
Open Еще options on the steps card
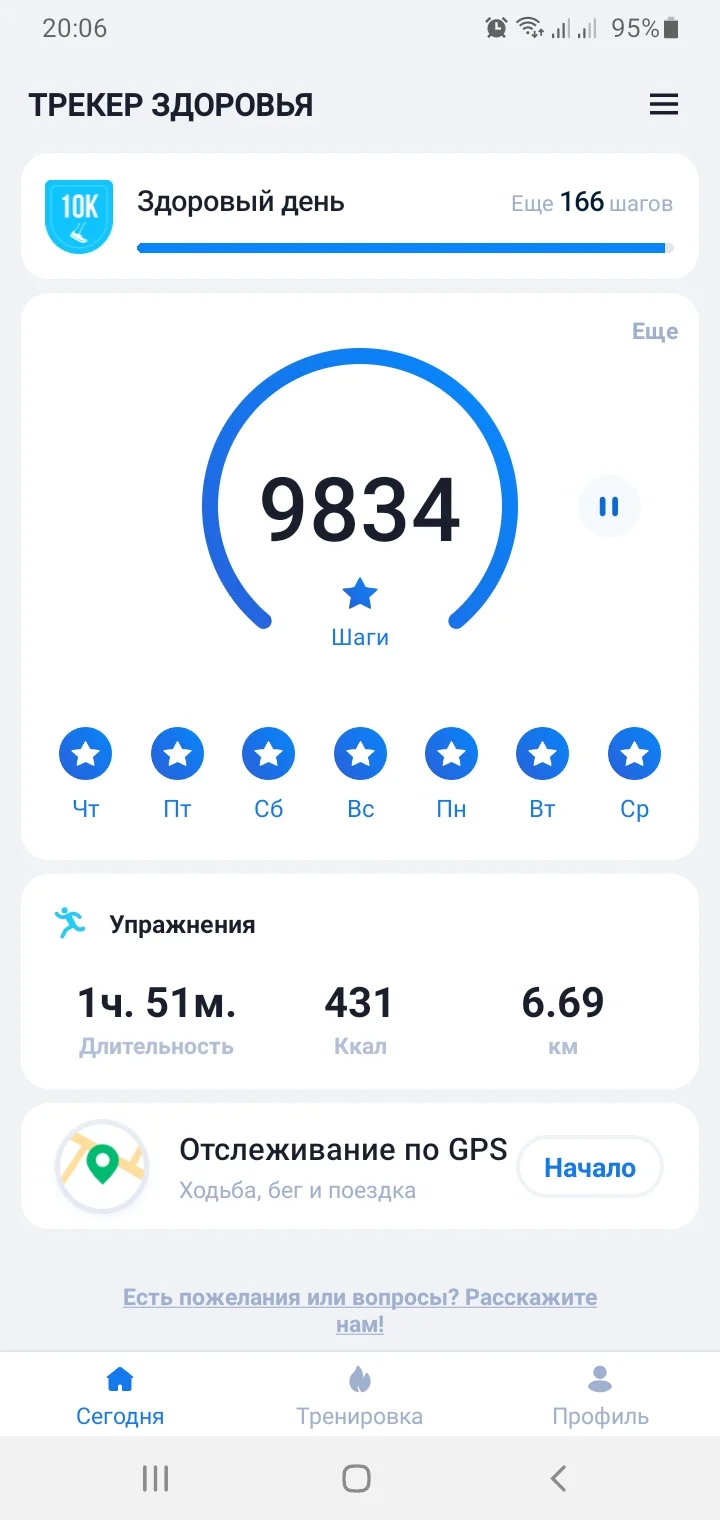tap(656, 331)
